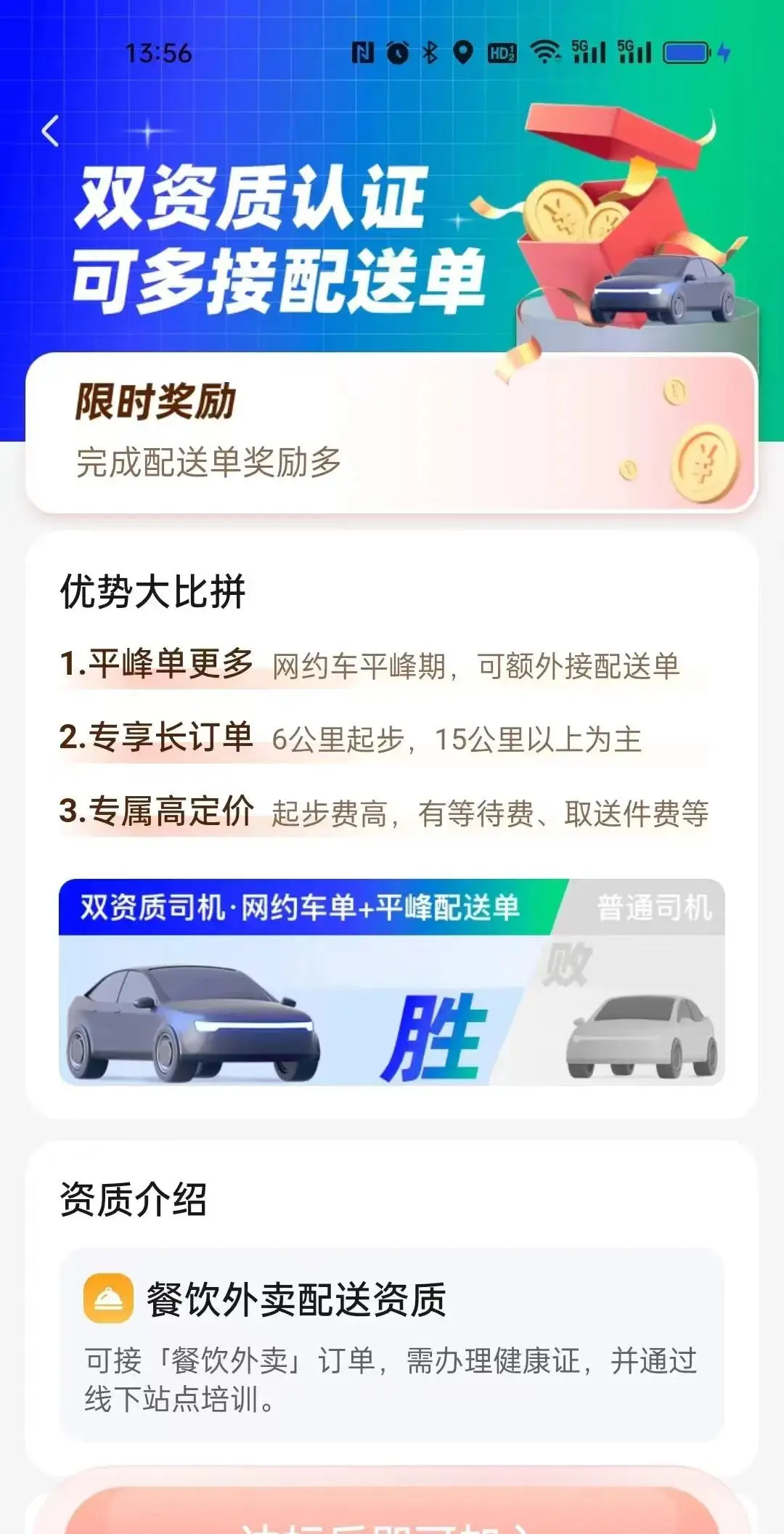Tap the charging battery indicator

click(686, 52)
